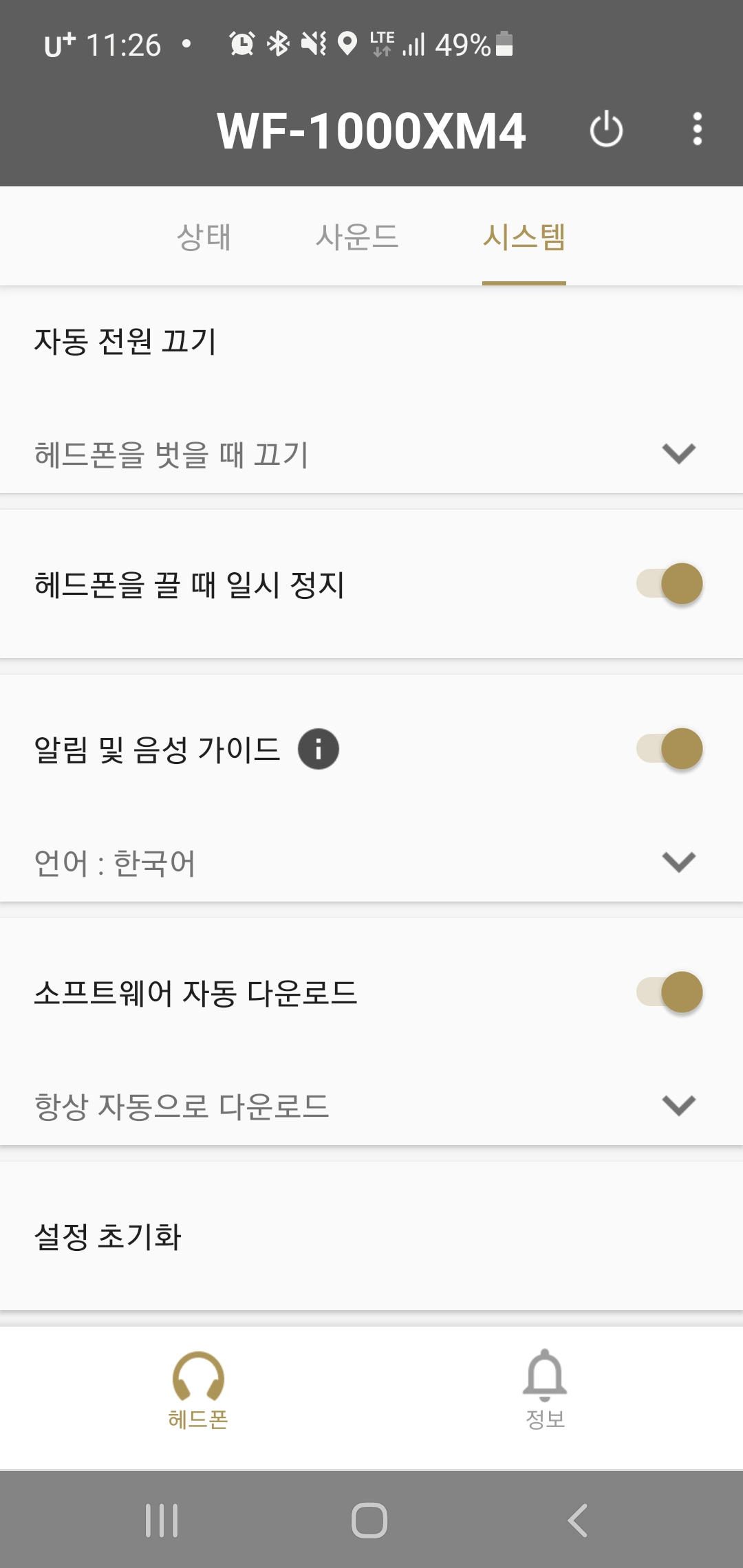This screenshot has width=743, height=1568.
Task: Open 설정 초기화 row
Action: tap(371, 1237)
